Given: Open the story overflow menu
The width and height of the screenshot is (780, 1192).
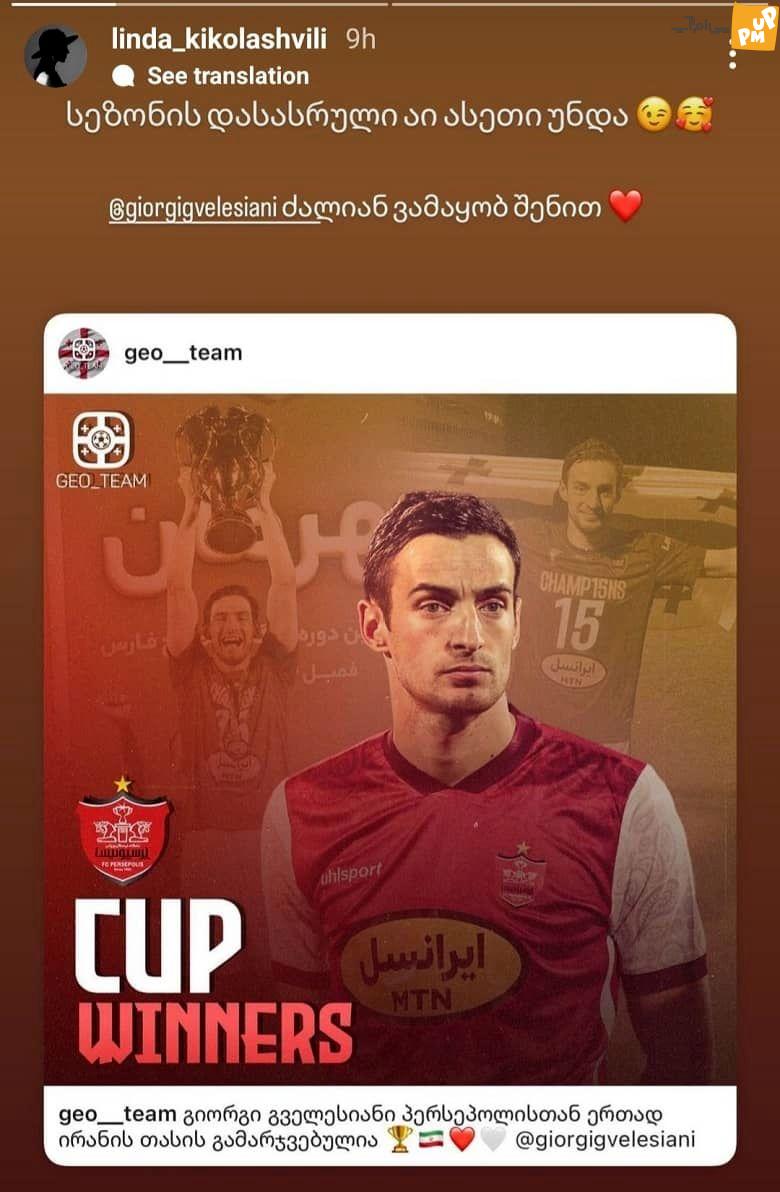Looking at the screenshot, I should coord(733,54).
